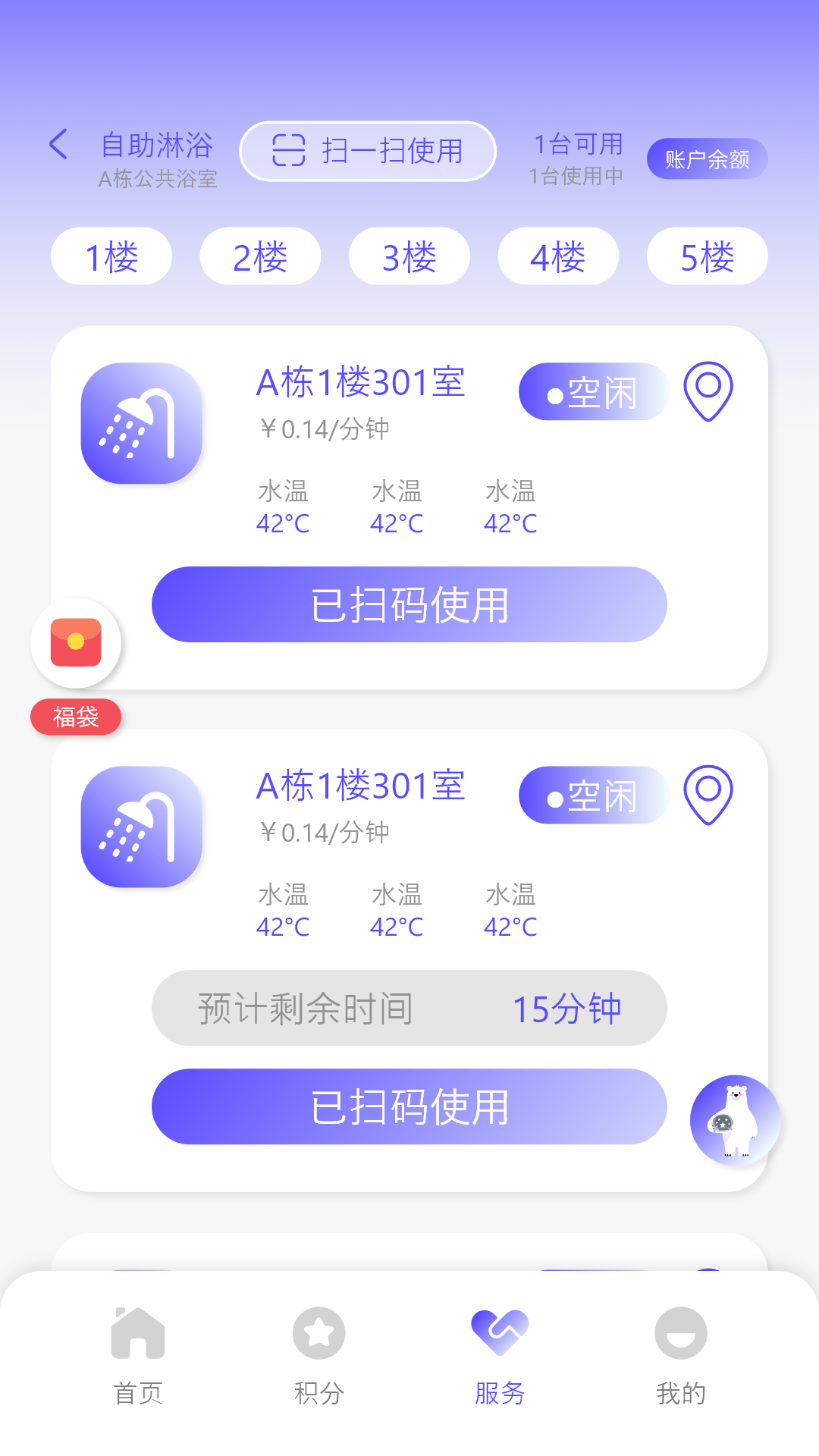This screenshot has width=819, height=1456.
Task: Toggle the 福袋 label tag below the red envelope
Action: [75, 717]
